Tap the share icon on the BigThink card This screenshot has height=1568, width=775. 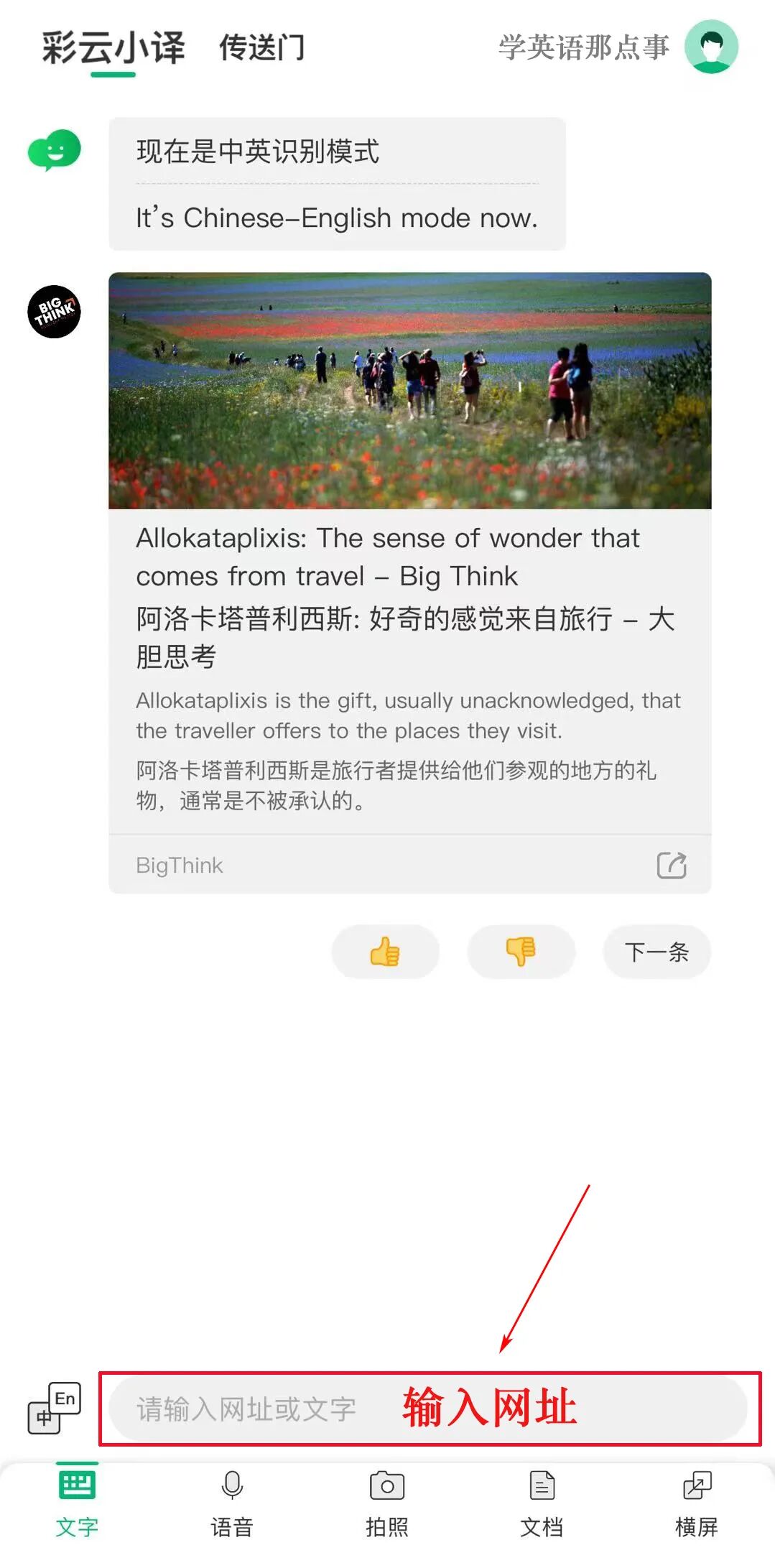(x=672, y=865)
